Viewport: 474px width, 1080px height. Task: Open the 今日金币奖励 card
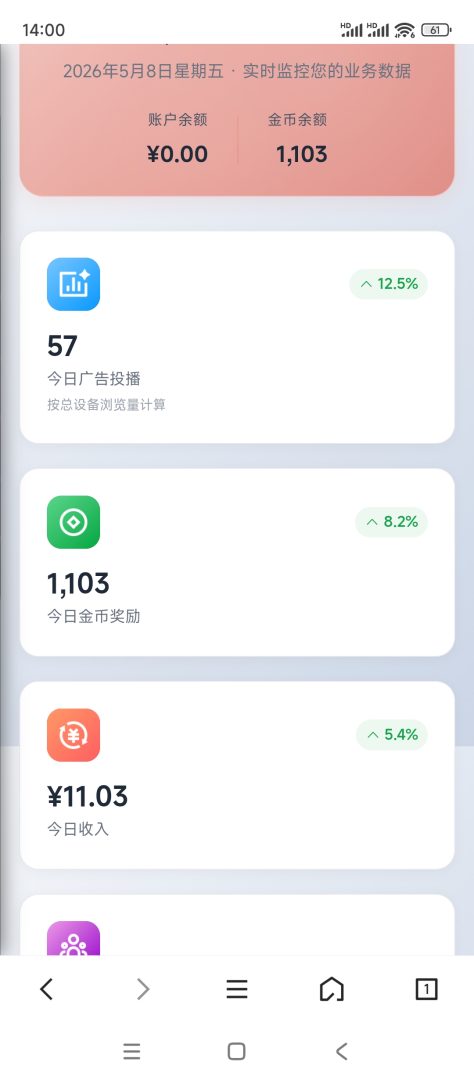click(x=237, y=562)
